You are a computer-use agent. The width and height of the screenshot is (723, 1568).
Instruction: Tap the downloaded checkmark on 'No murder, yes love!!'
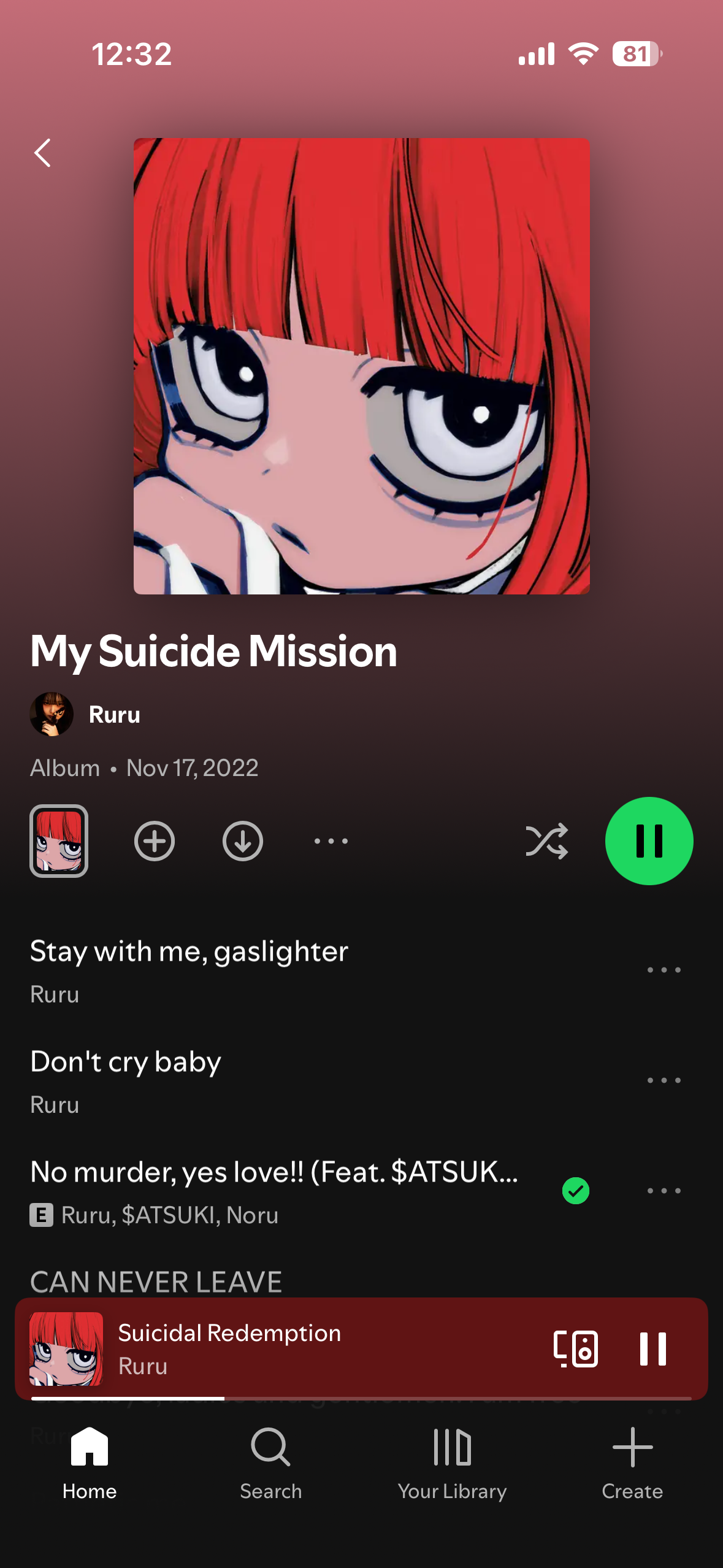pyautogui.click(x=575, y=1190)
